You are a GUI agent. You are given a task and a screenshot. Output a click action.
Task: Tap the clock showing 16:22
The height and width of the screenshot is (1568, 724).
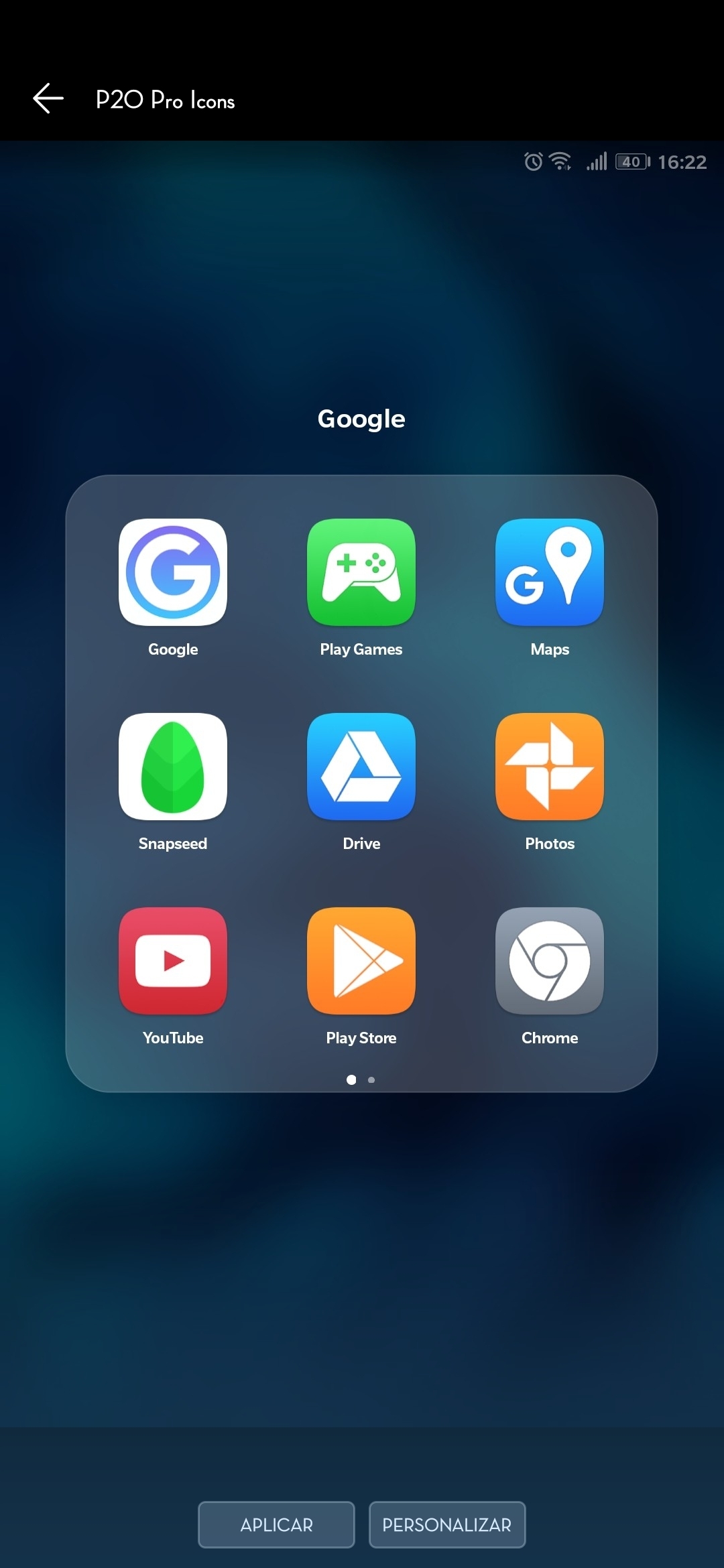click(682, 160)
